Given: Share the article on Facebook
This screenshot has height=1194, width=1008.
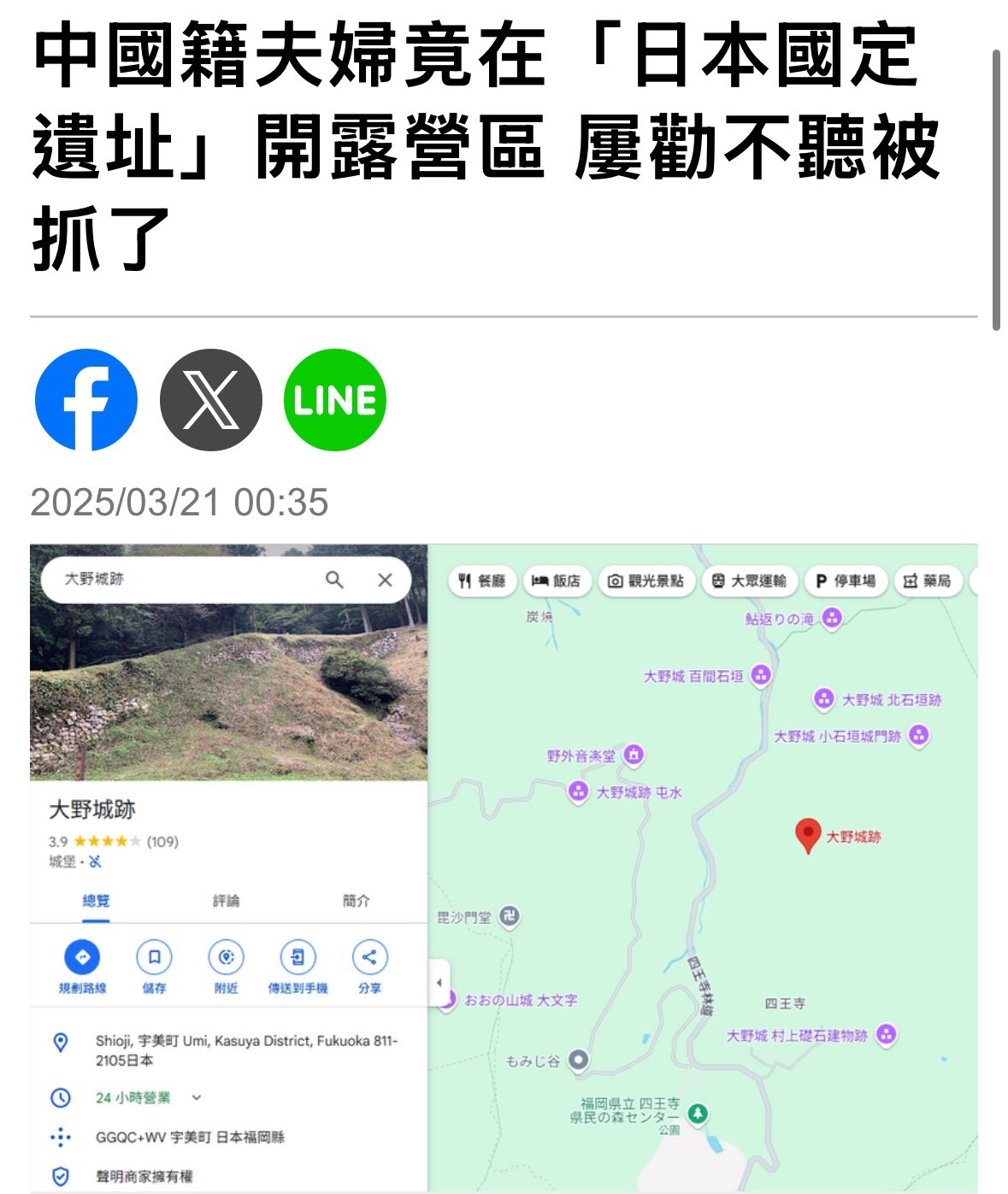Looking at the screenshot, I should click(x=86, y=400).
